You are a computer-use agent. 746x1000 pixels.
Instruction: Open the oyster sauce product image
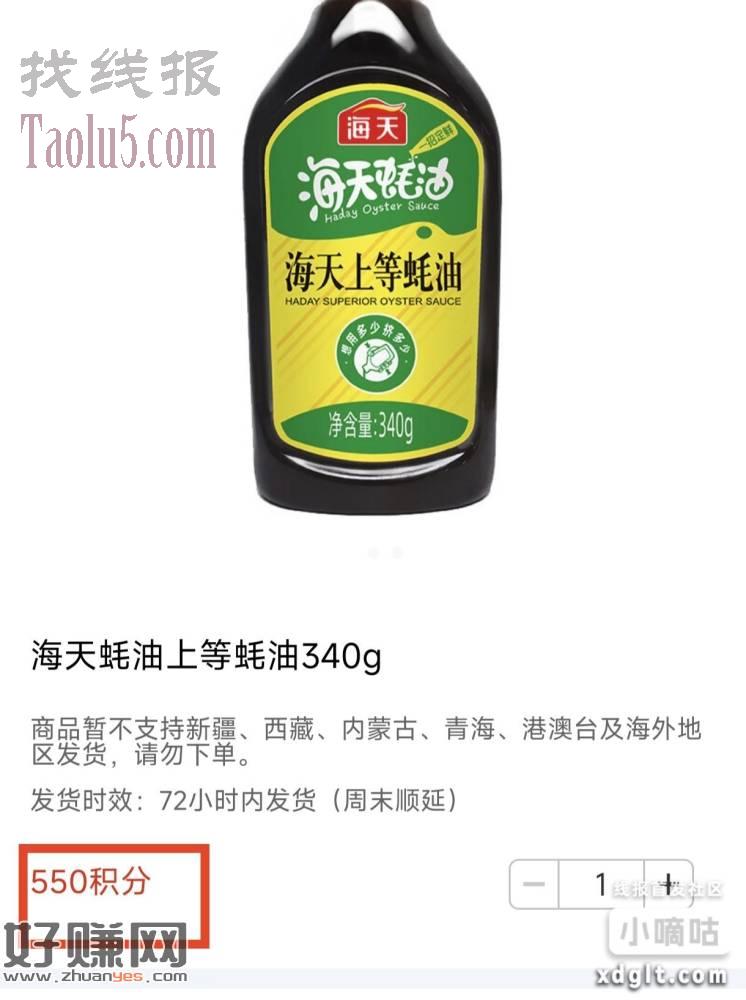pos(372,260)
